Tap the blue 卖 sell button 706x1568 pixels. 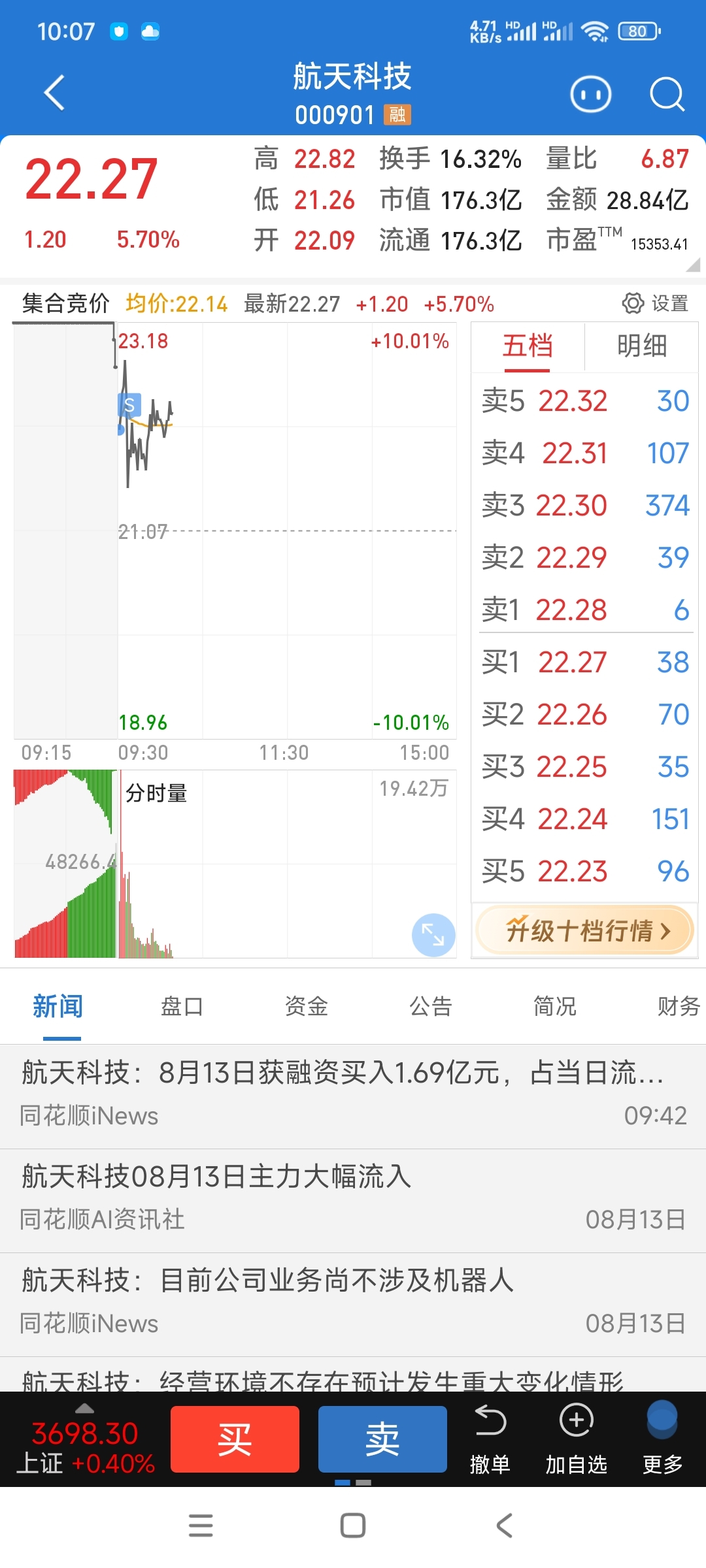(382, 1439)
